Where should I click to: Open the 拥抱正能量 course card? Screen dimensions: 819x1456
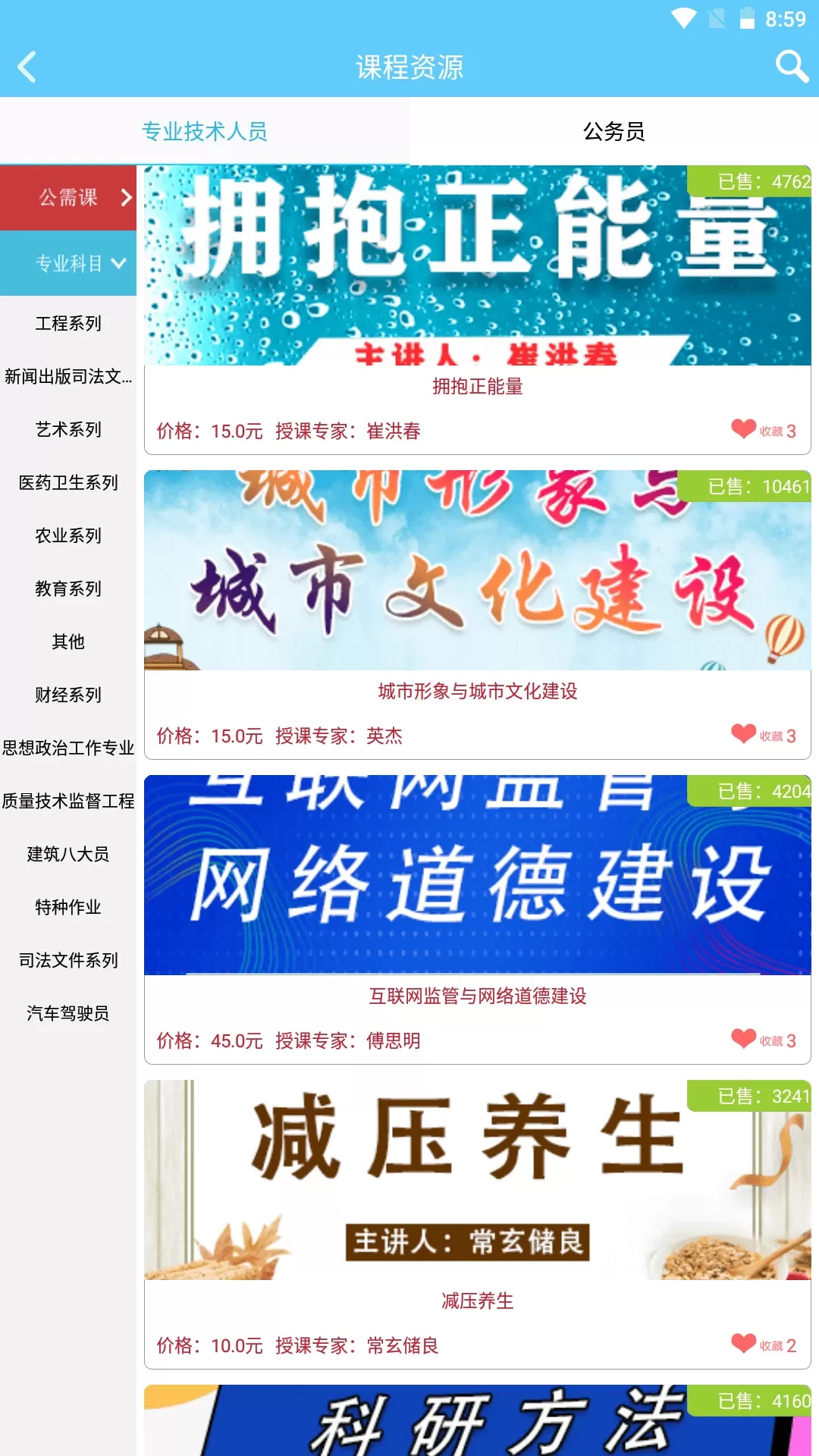[x=478, y=310]
